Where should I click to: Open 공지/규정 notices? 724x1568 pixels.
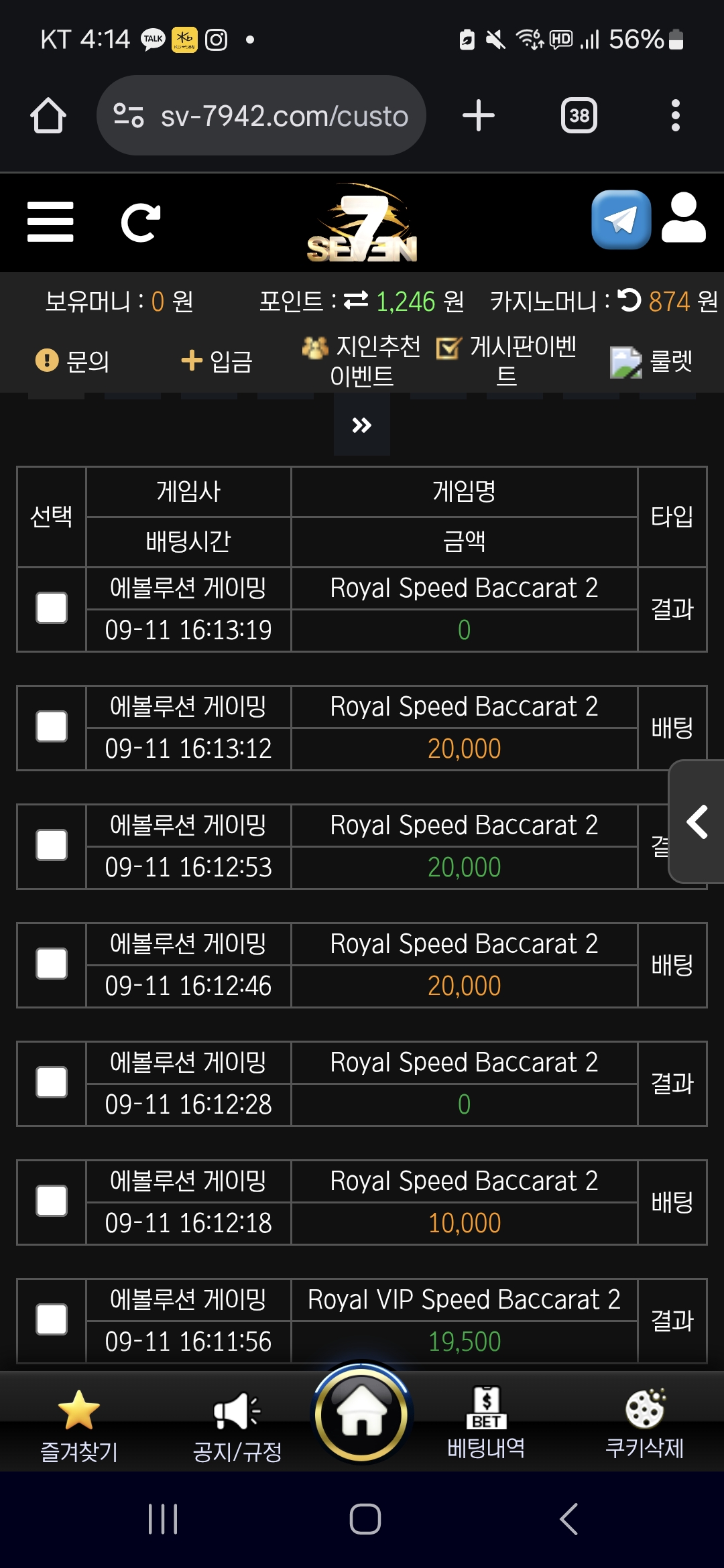[237, 1426]
